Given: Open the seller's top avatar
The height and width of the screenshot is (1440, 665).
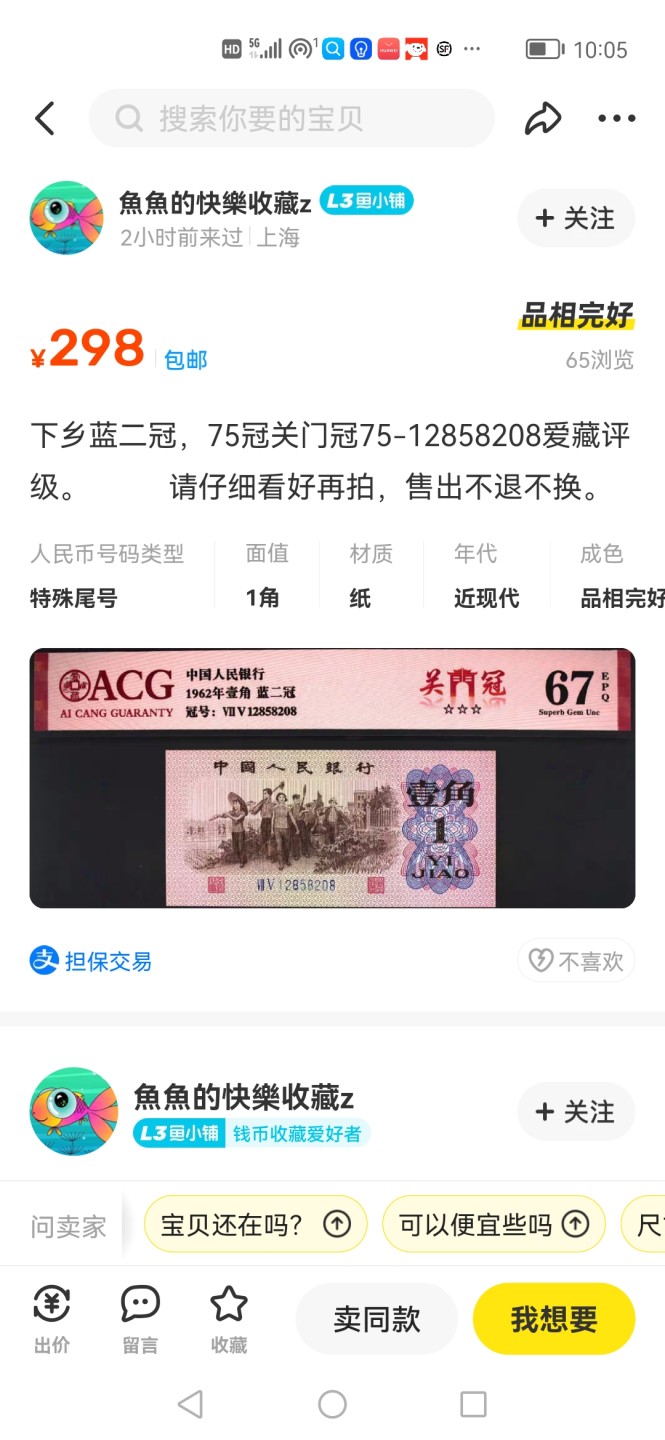Looking at the screenshot, I should pos(67,218).
